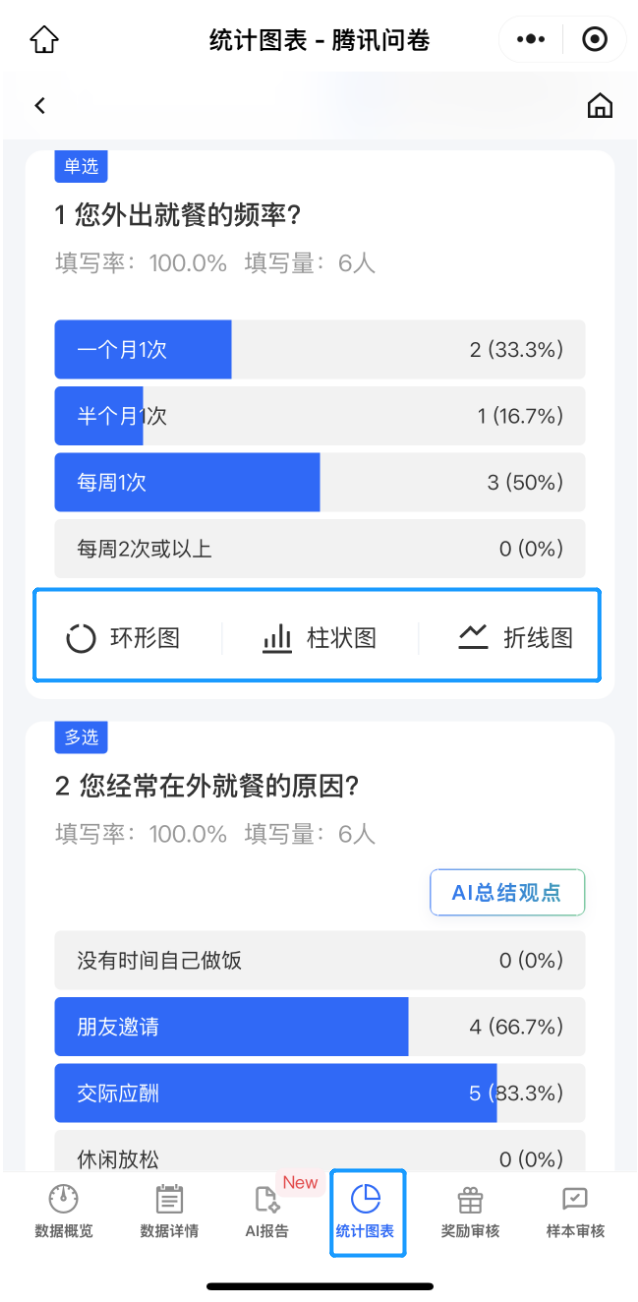Tap the home icon in the top-left

pos(44,40)
